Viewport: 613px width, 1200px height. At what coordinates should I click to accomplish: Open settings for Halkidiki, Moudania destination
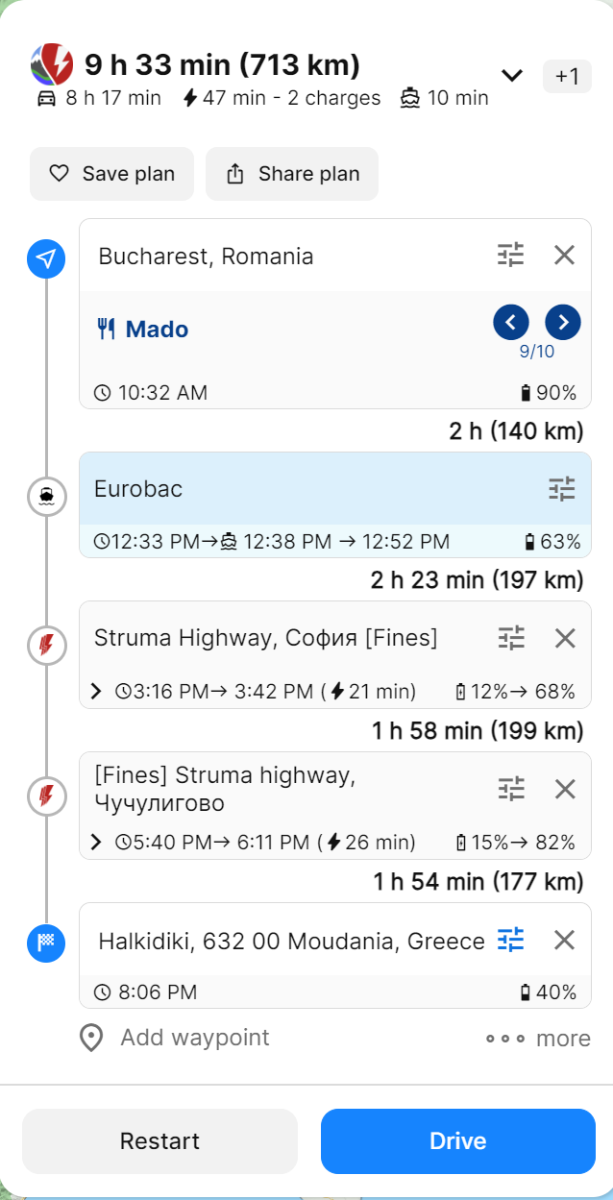point(511,940)
